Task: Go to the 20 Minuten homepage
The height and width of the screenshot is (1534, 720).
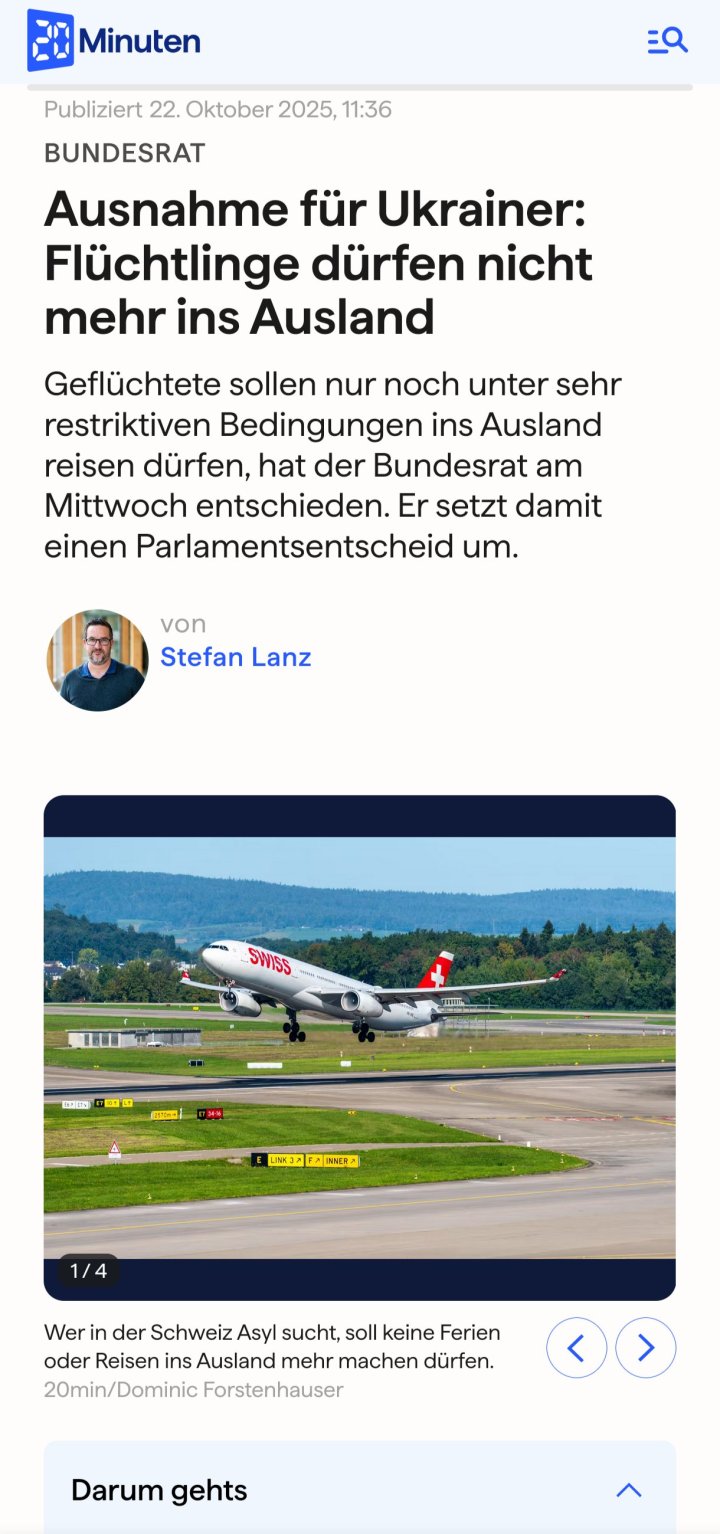Action: coord(113,41)
